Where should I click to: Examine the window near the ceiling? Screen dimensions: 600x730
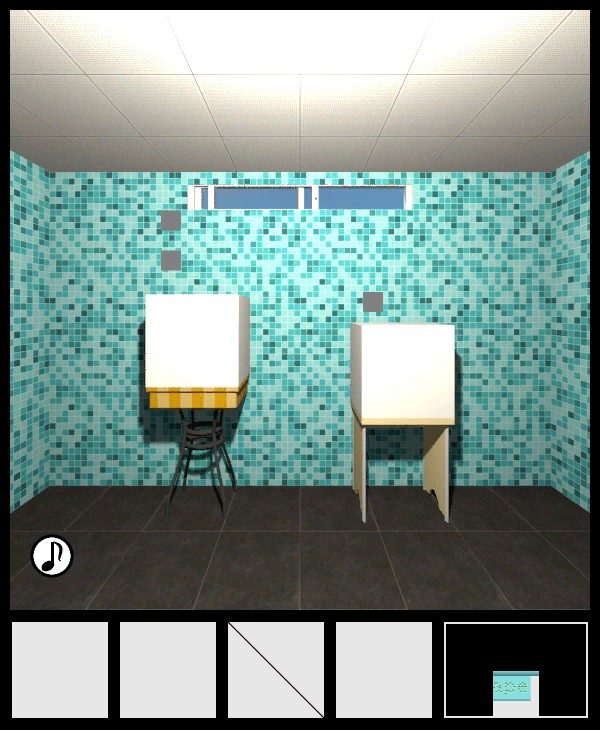[x=300, y=197]
